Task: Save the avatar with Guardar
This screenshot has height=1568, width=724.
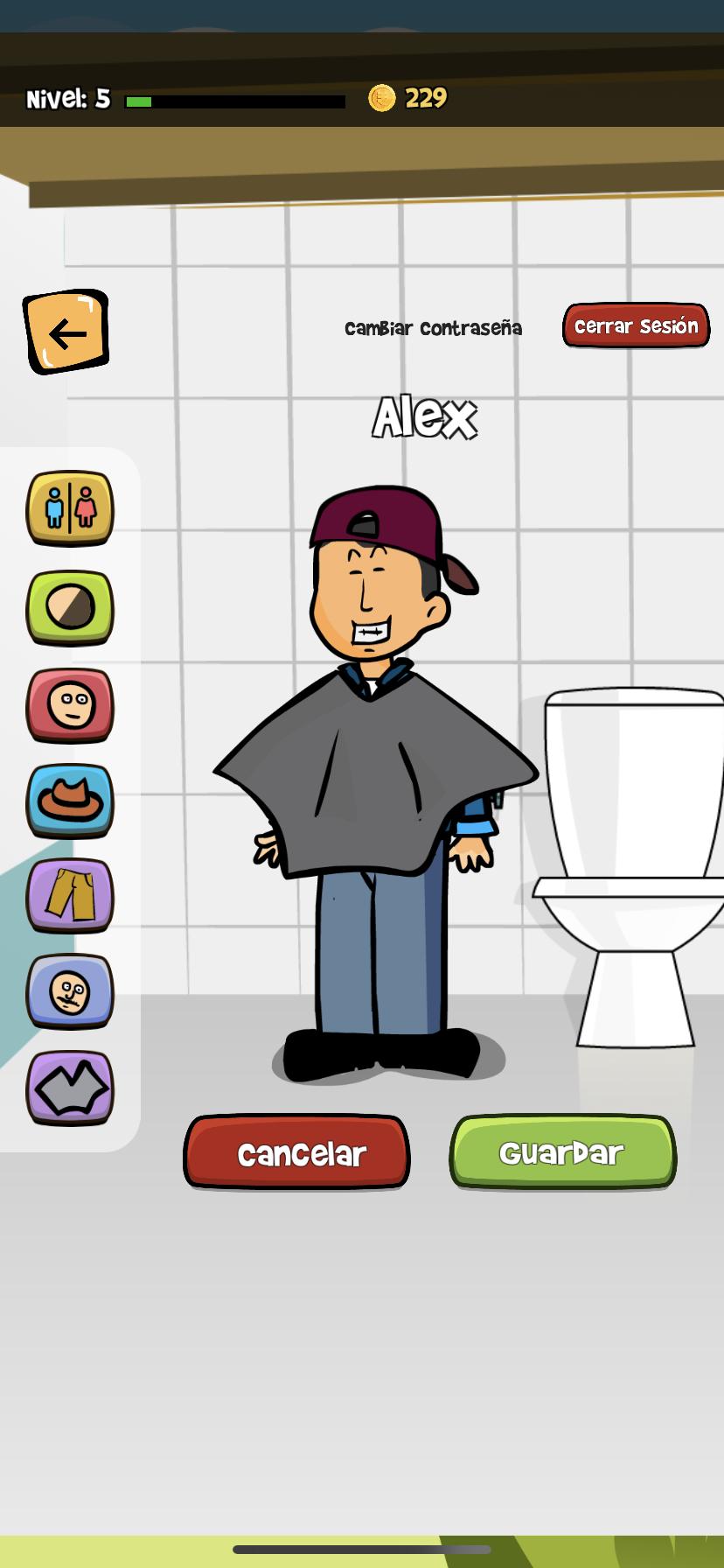Action: click(563, 1151)
